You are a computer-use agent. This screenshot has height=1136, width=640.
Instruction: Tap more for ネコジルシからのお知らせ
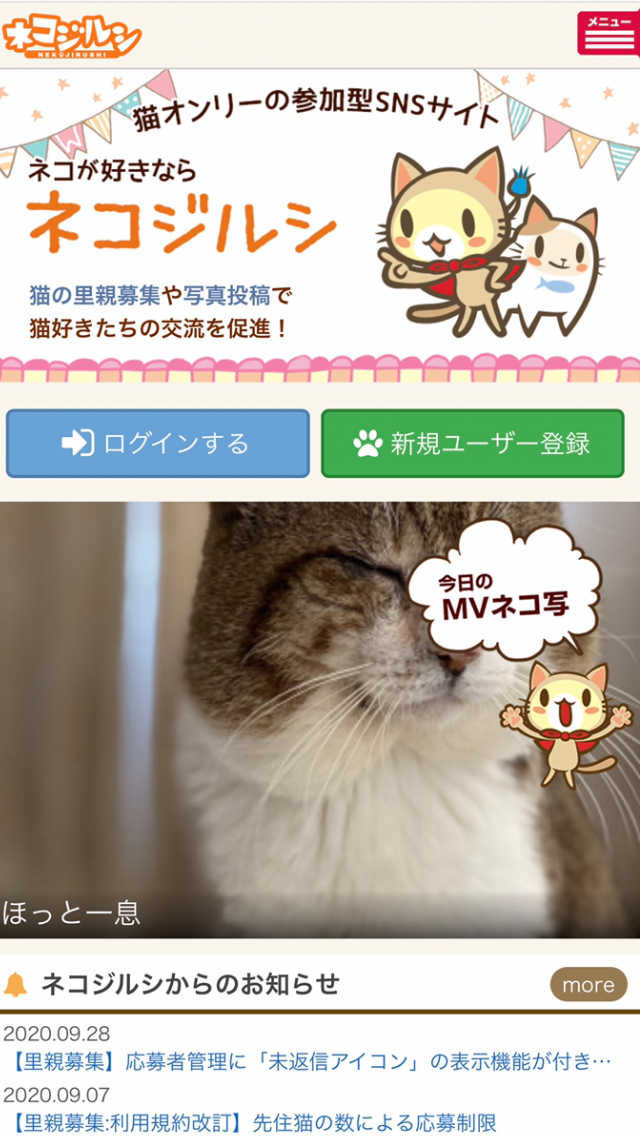(x=588, y=984)
